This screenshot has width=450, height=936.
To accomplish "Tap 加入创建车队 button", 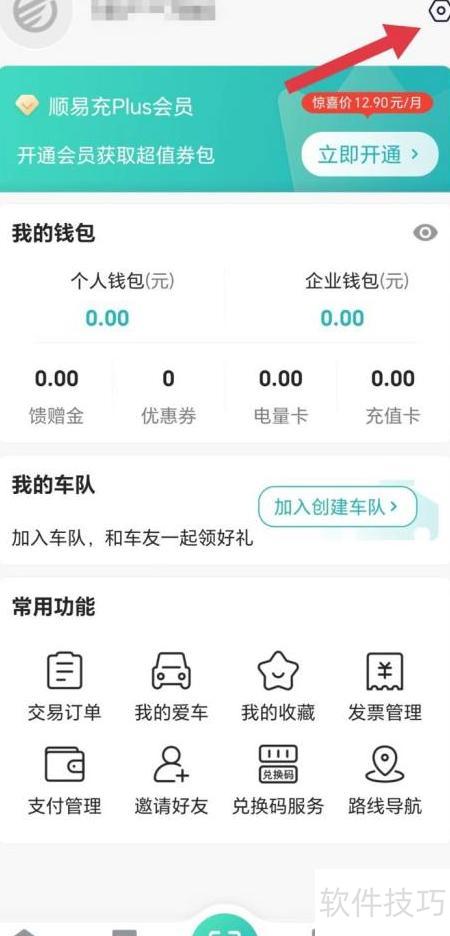I will [x=337, y=507].
